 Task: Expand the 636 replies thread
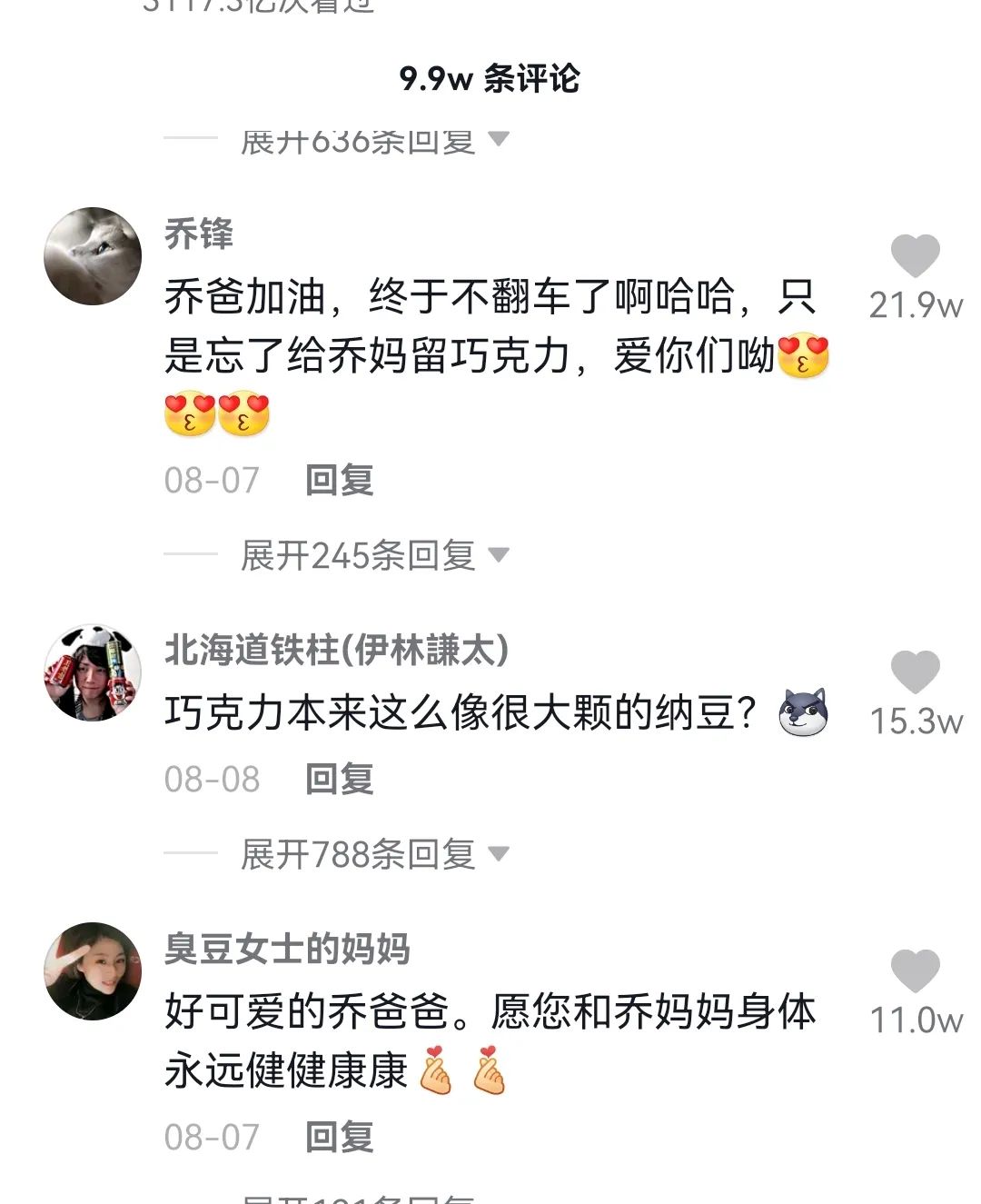[x=373, y=142]
